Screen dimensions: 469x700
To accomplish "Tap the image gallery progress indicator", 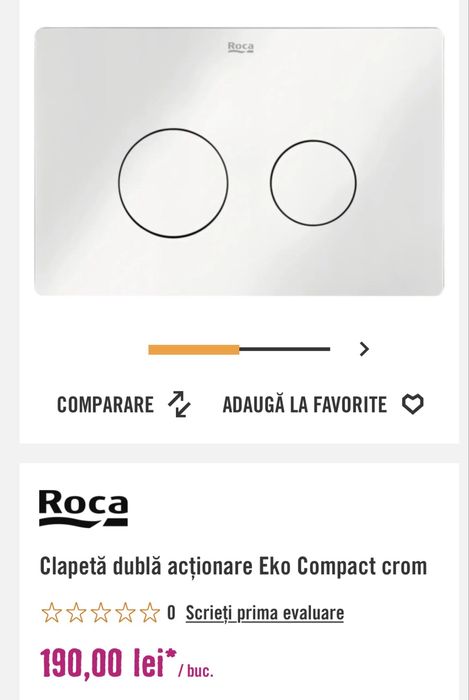I will (x=239, y=349).
